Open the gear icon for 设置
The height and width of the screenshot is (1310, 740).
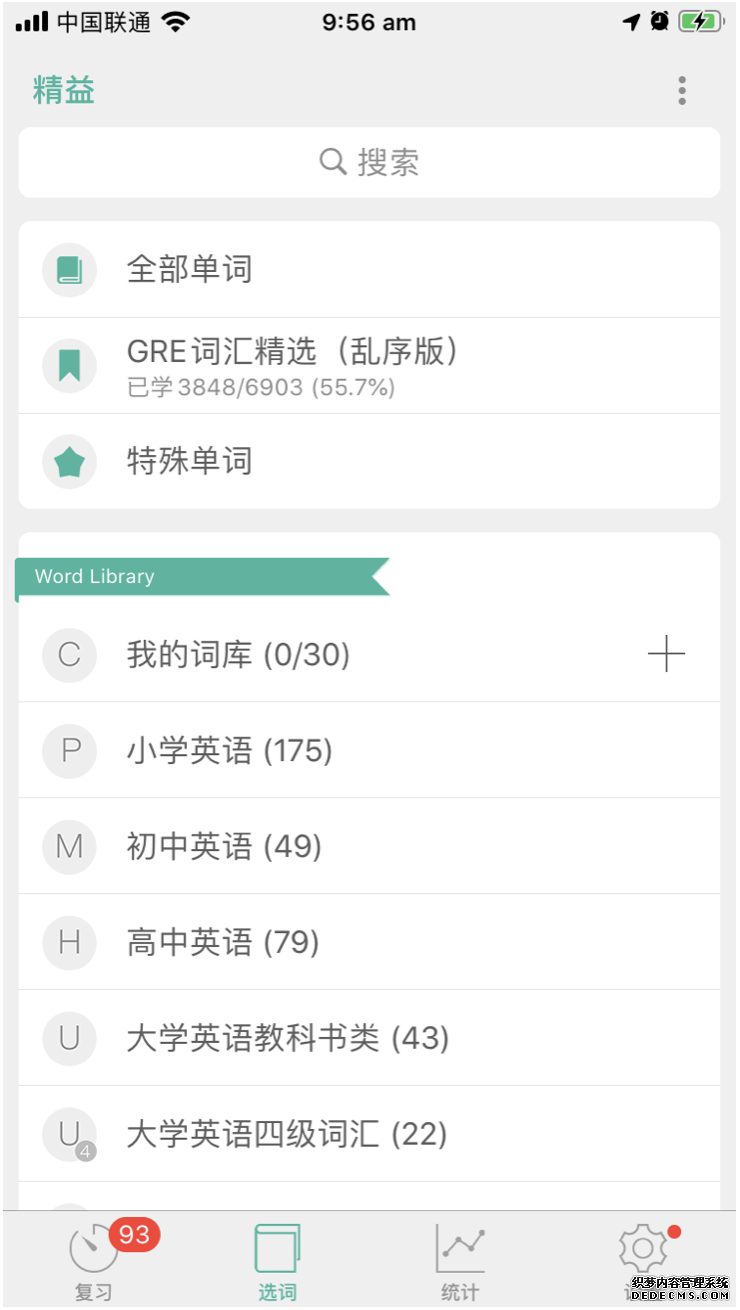coord(643,1244)
